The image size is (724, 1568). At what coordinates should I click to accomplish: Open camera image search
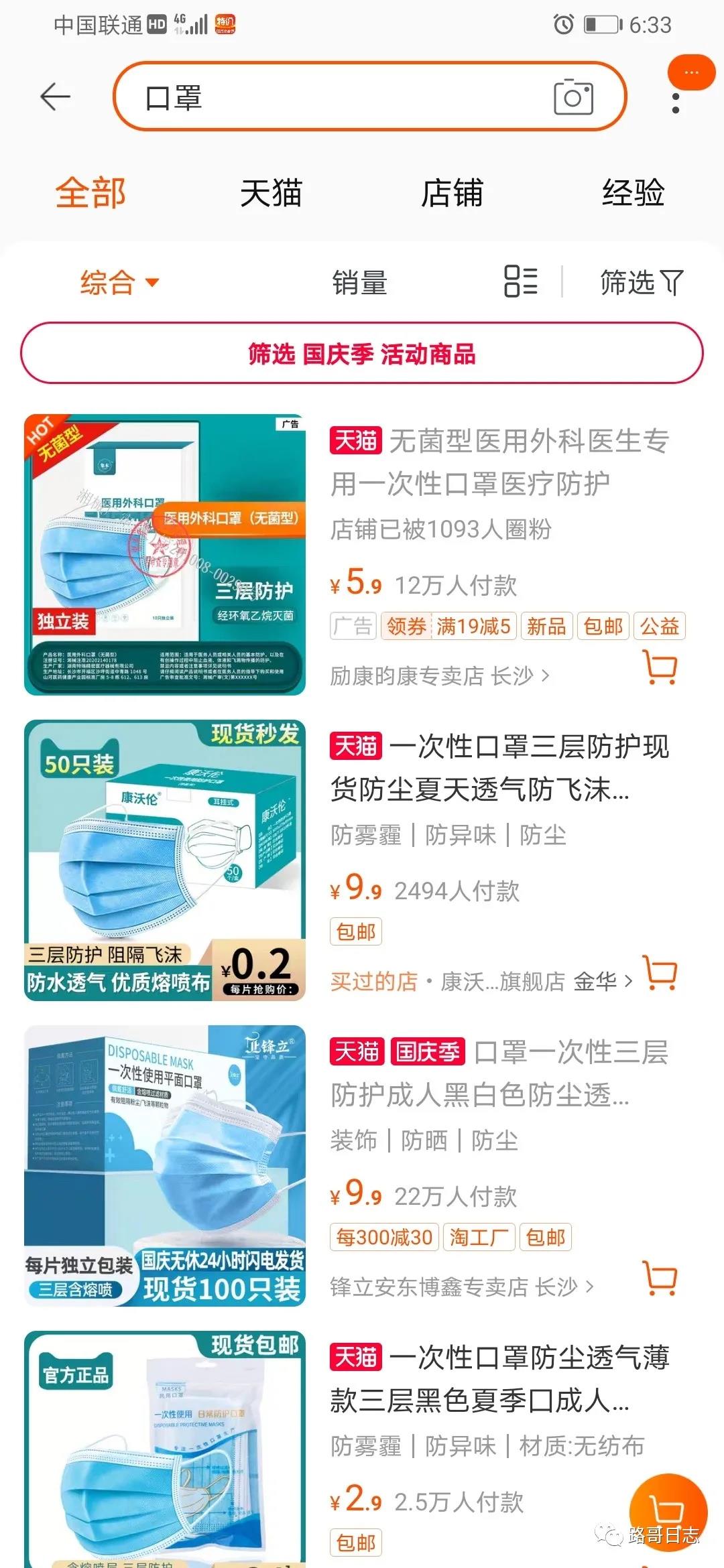pos(573,97)
